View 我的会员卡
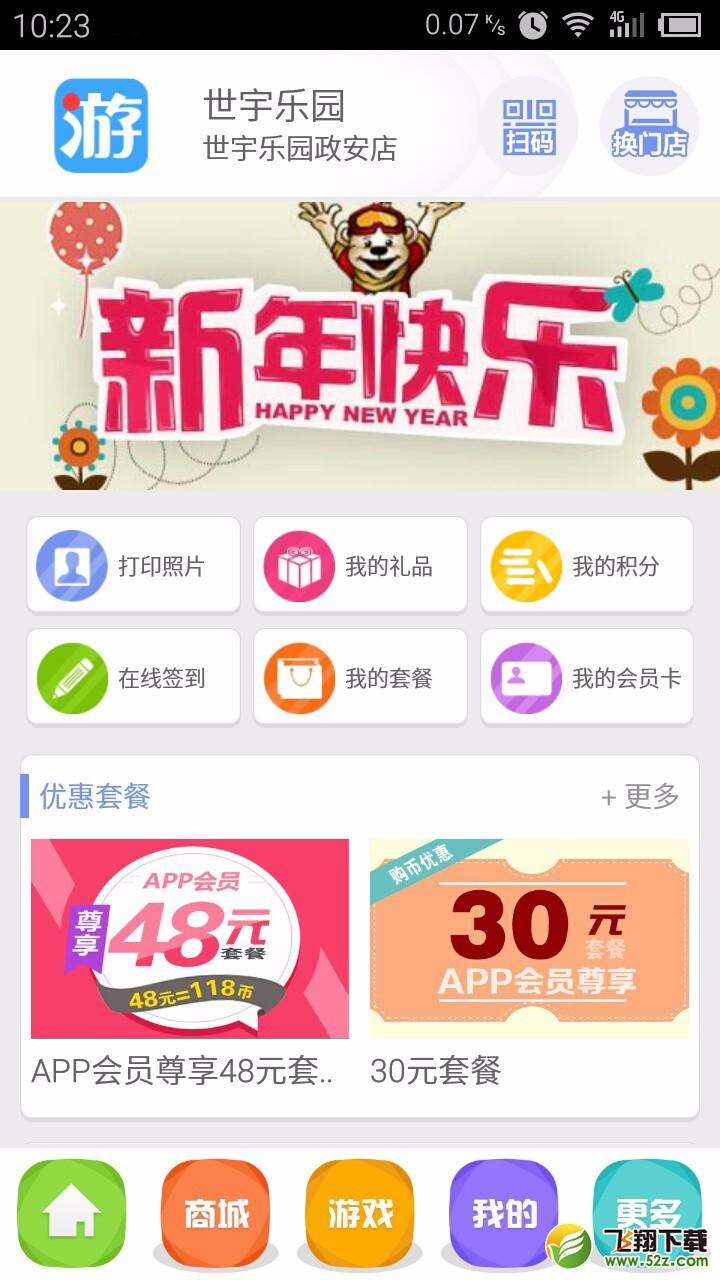Screen dimensions: 720x1280 point(587,677)
